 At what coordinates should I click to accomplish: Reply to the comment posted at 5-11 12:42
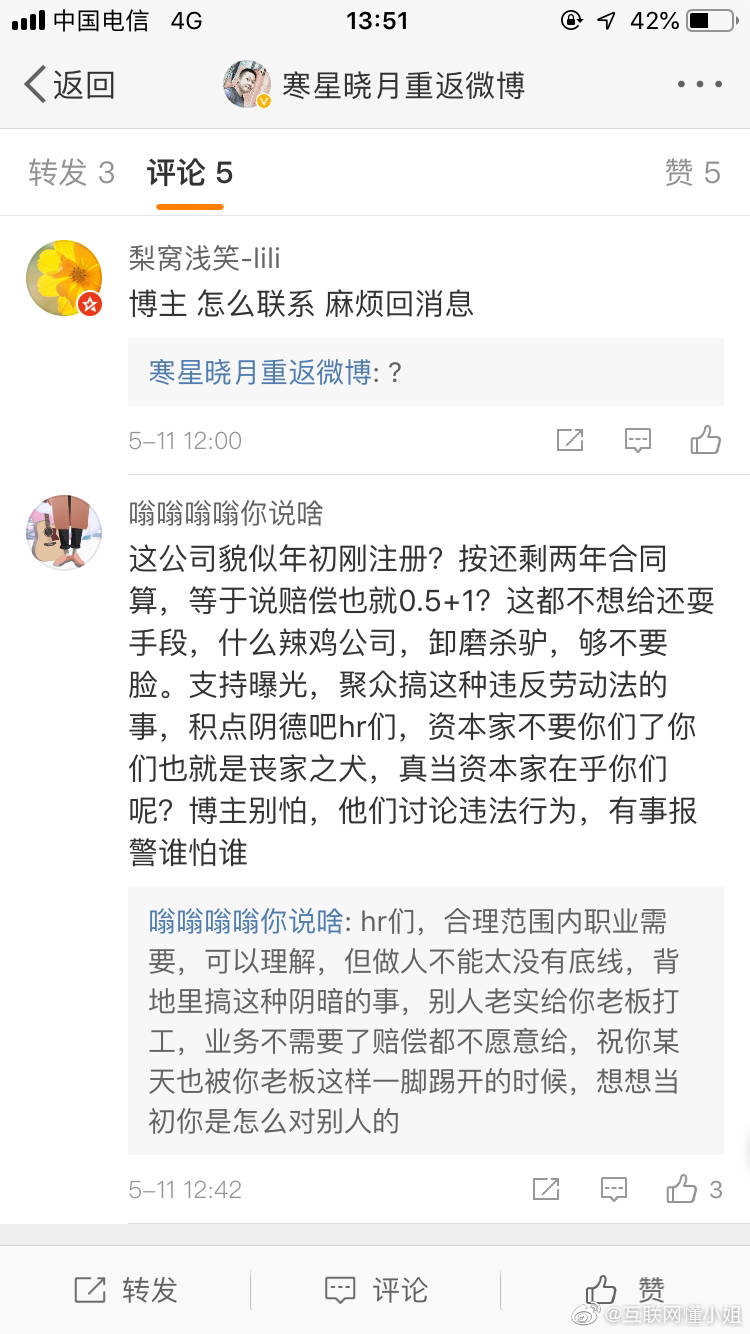[614, 1189]
